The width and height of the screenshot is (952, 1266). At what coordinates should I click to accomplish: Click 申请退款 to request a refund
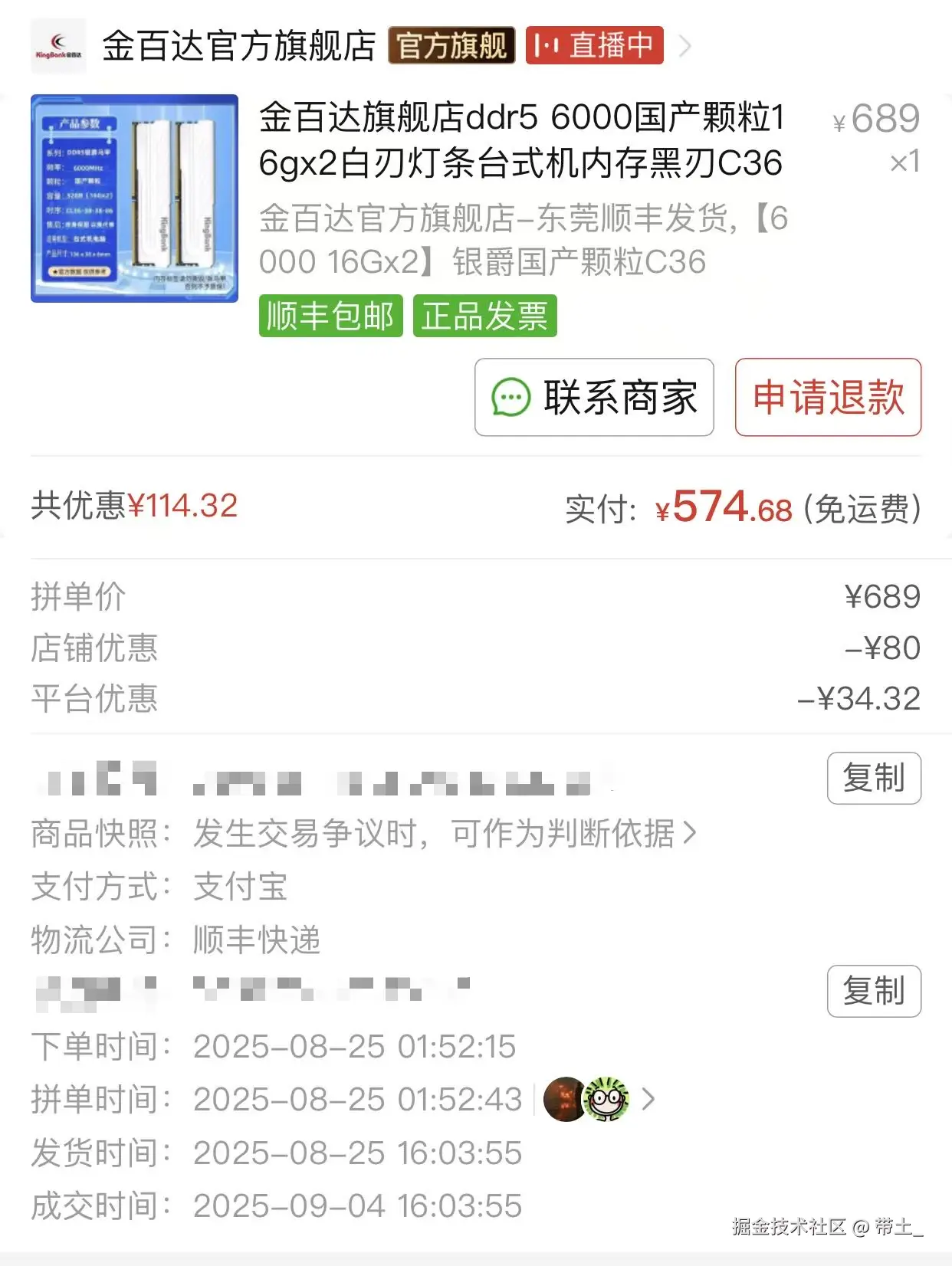828,398
